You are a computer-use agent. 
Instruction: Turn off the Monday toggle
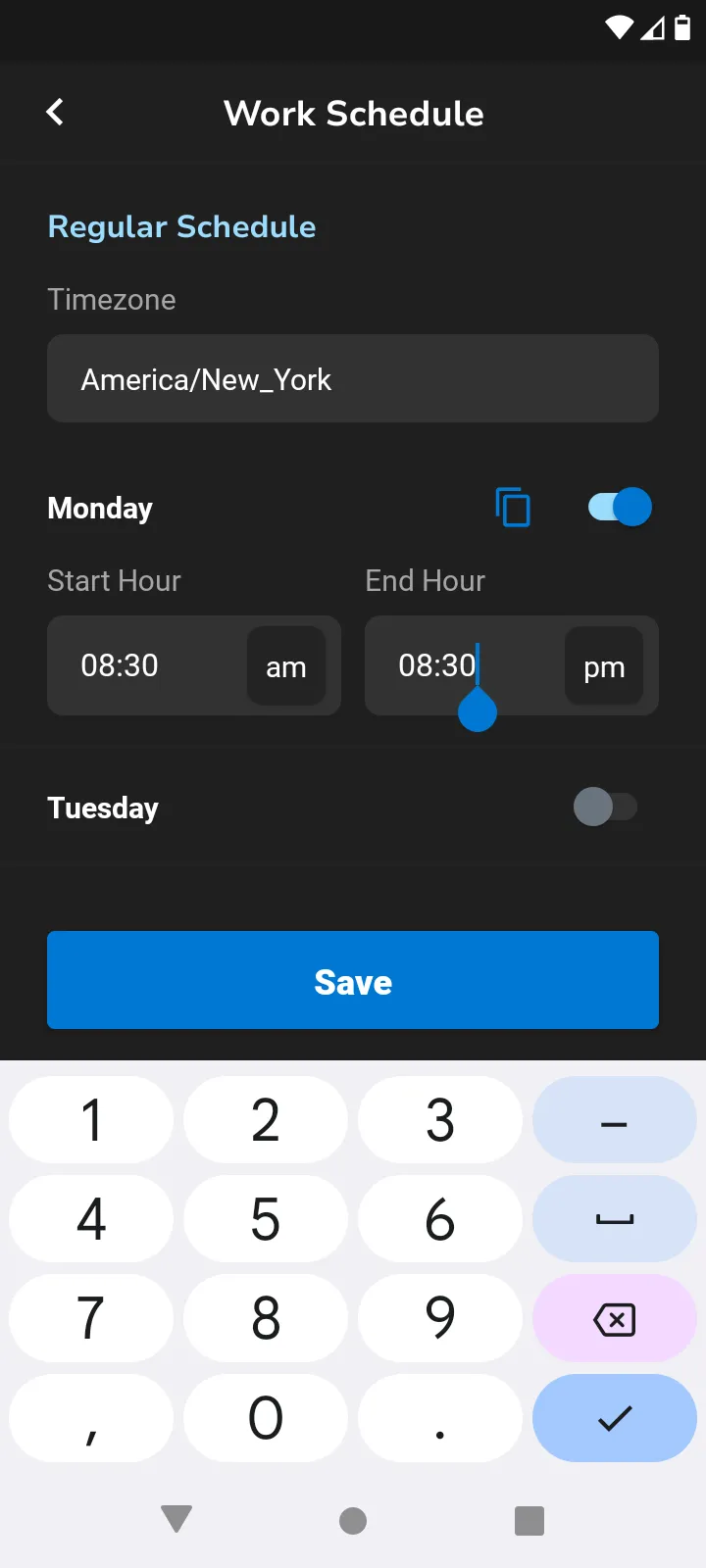coord(620,508)
